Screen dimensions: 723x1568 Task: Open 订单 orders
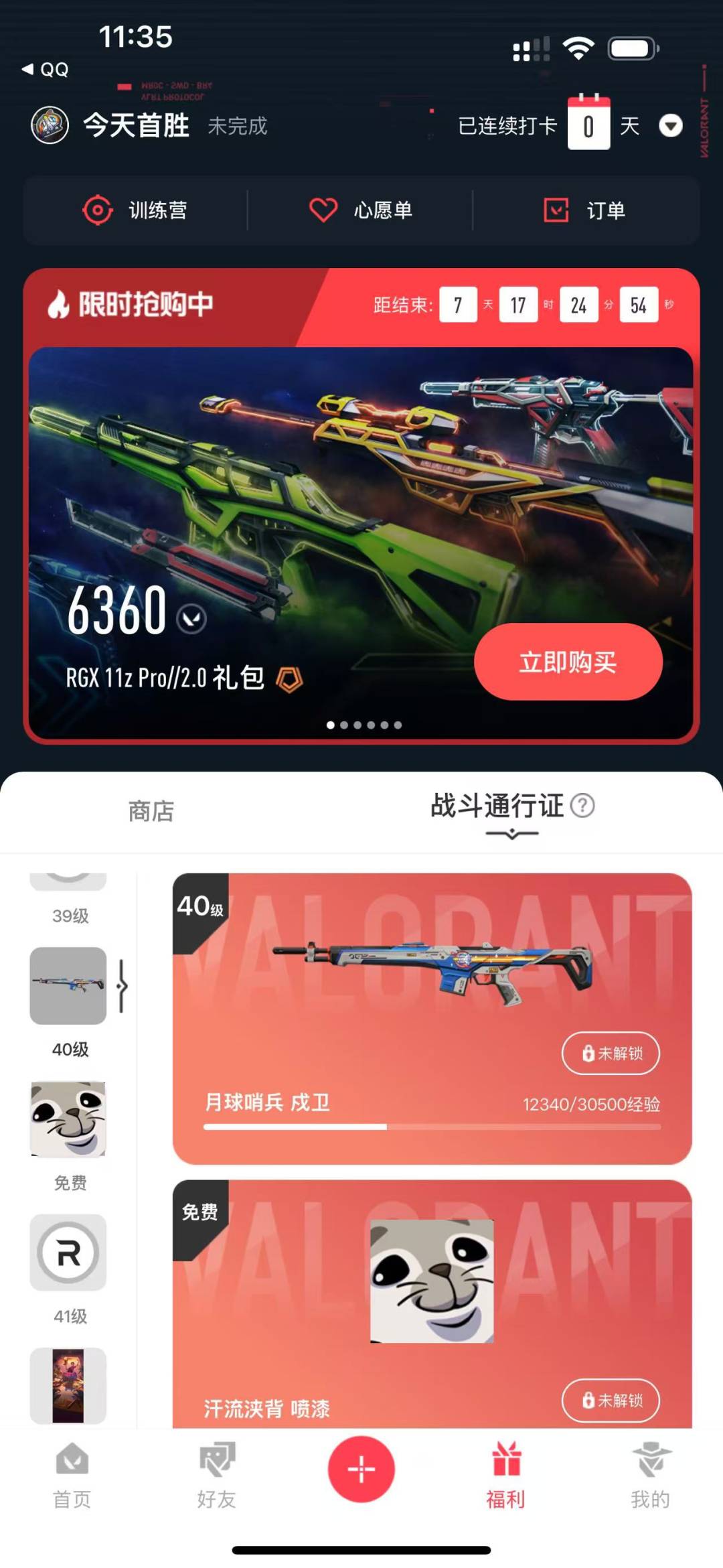(x=584, y=210)
